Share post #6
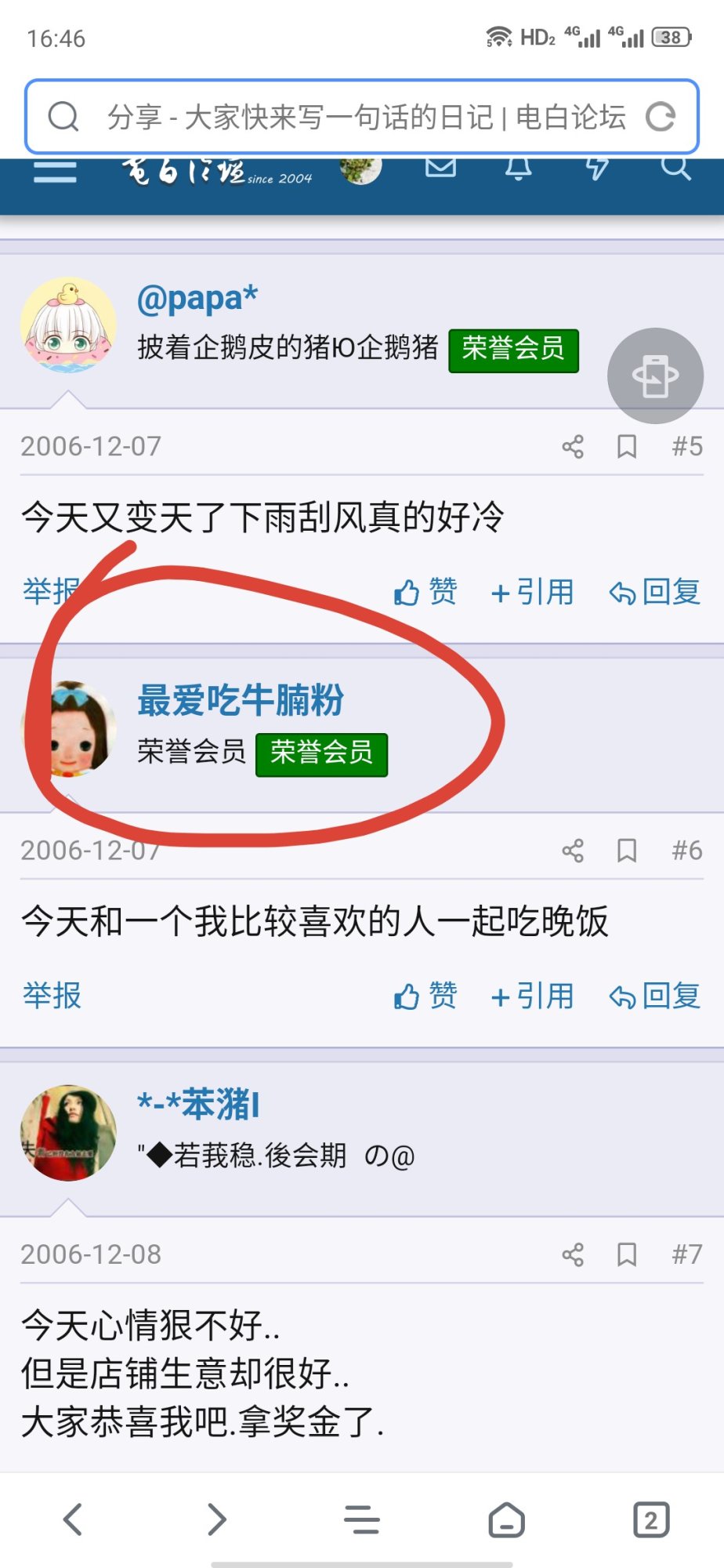This screenshot has width=724, height=1568. pos(573,851)
